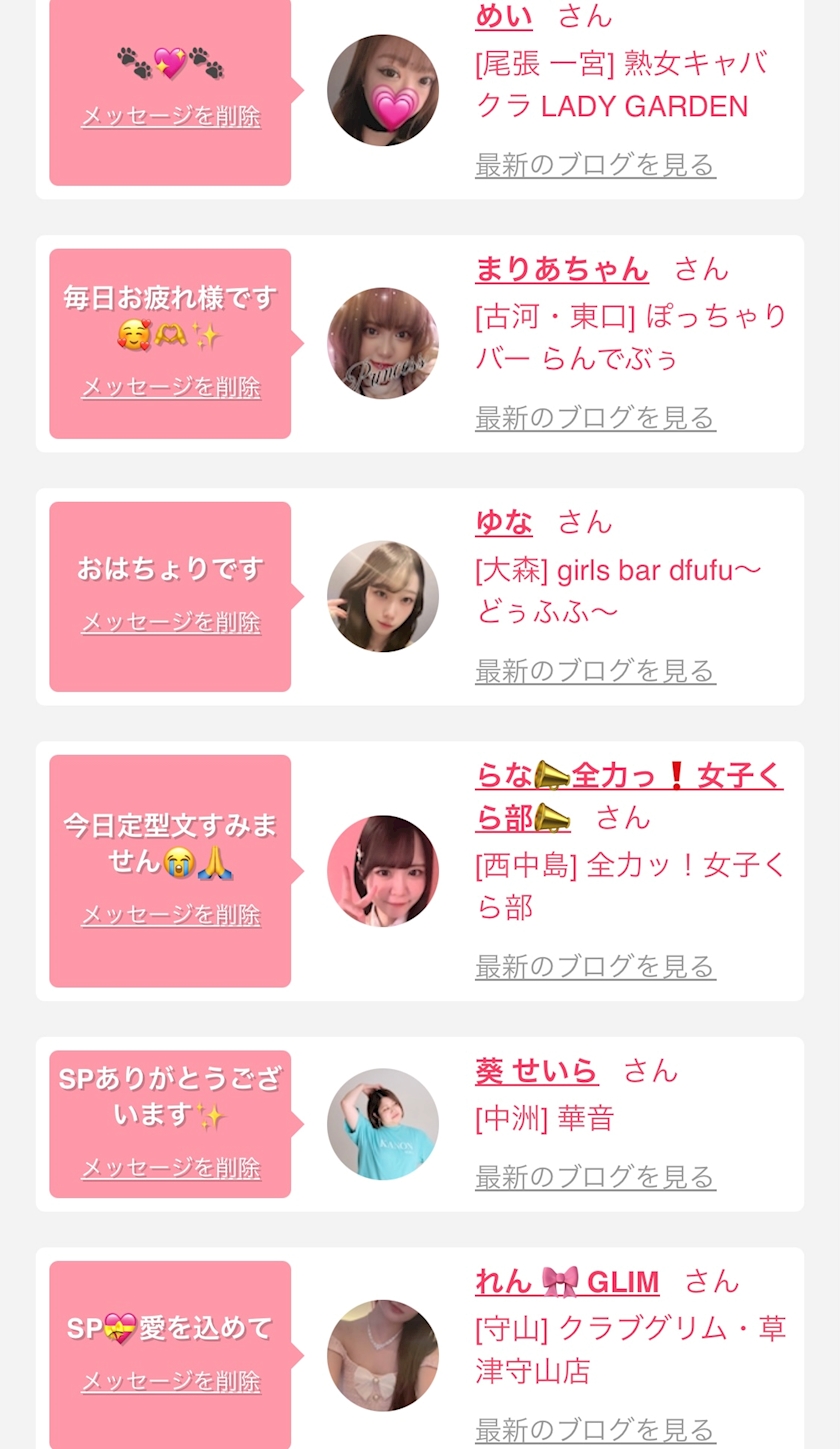
Task: View まりあちゃん's latest blog
Action: [595, 418]
